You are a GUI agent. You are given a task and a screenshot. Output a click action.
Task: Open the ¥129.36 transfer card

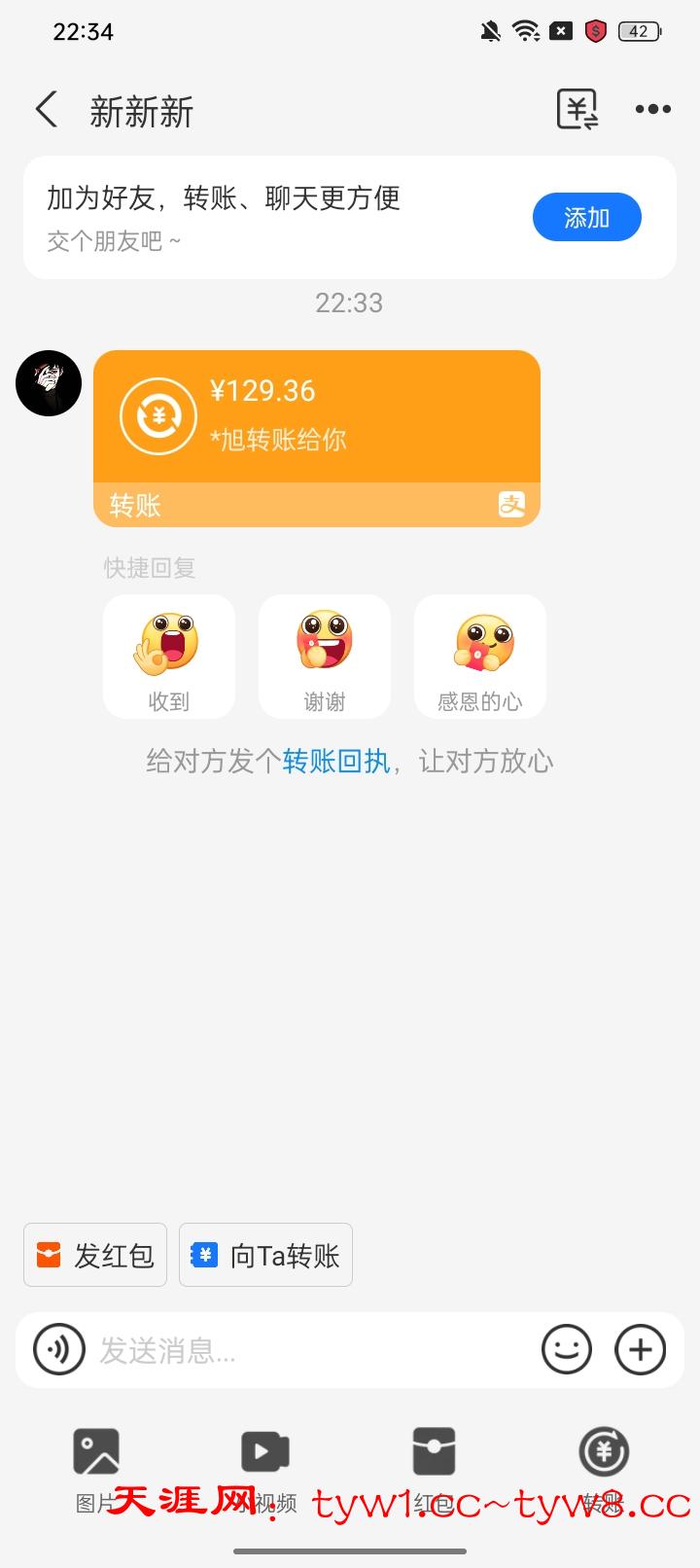point(316,438)
